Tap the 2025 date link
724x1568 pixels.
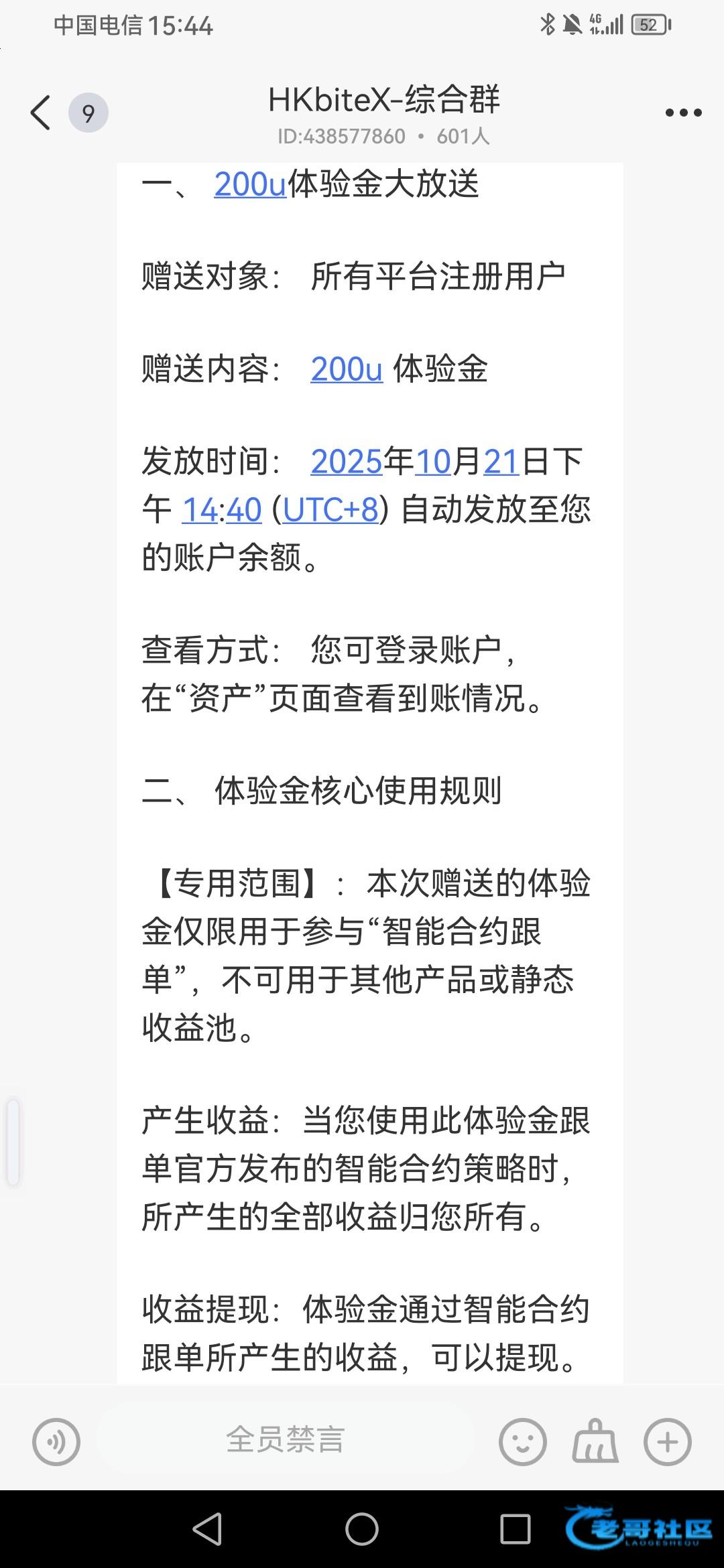point(347,462)
